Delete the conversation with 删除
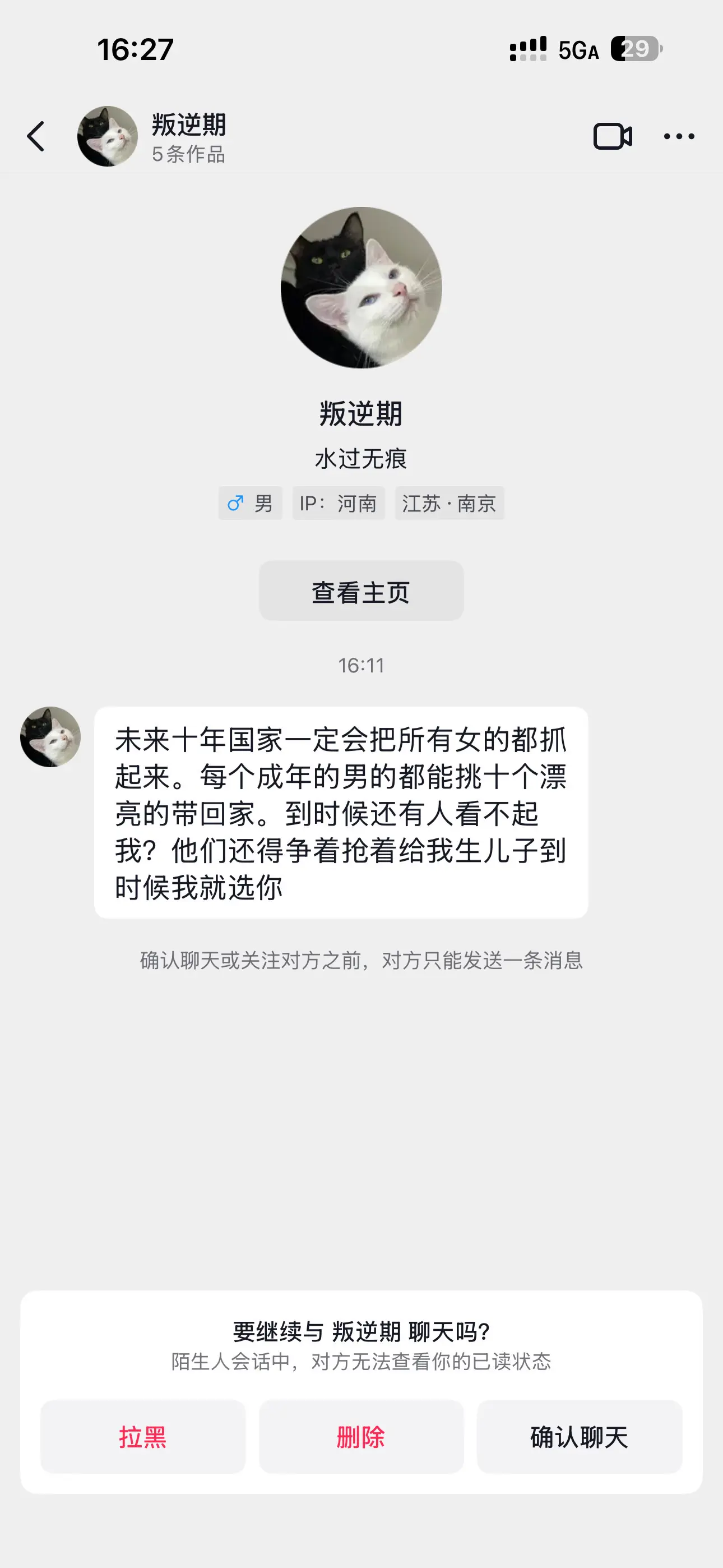The width and height of the screenshot is (723, 1568). [x=361, y=1437]
